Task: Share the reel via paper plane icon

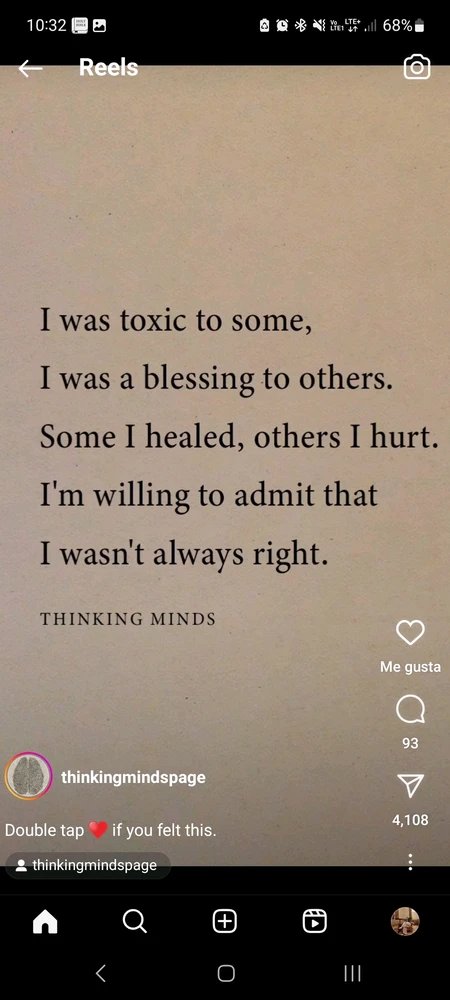Action: (x=410, y=785)
